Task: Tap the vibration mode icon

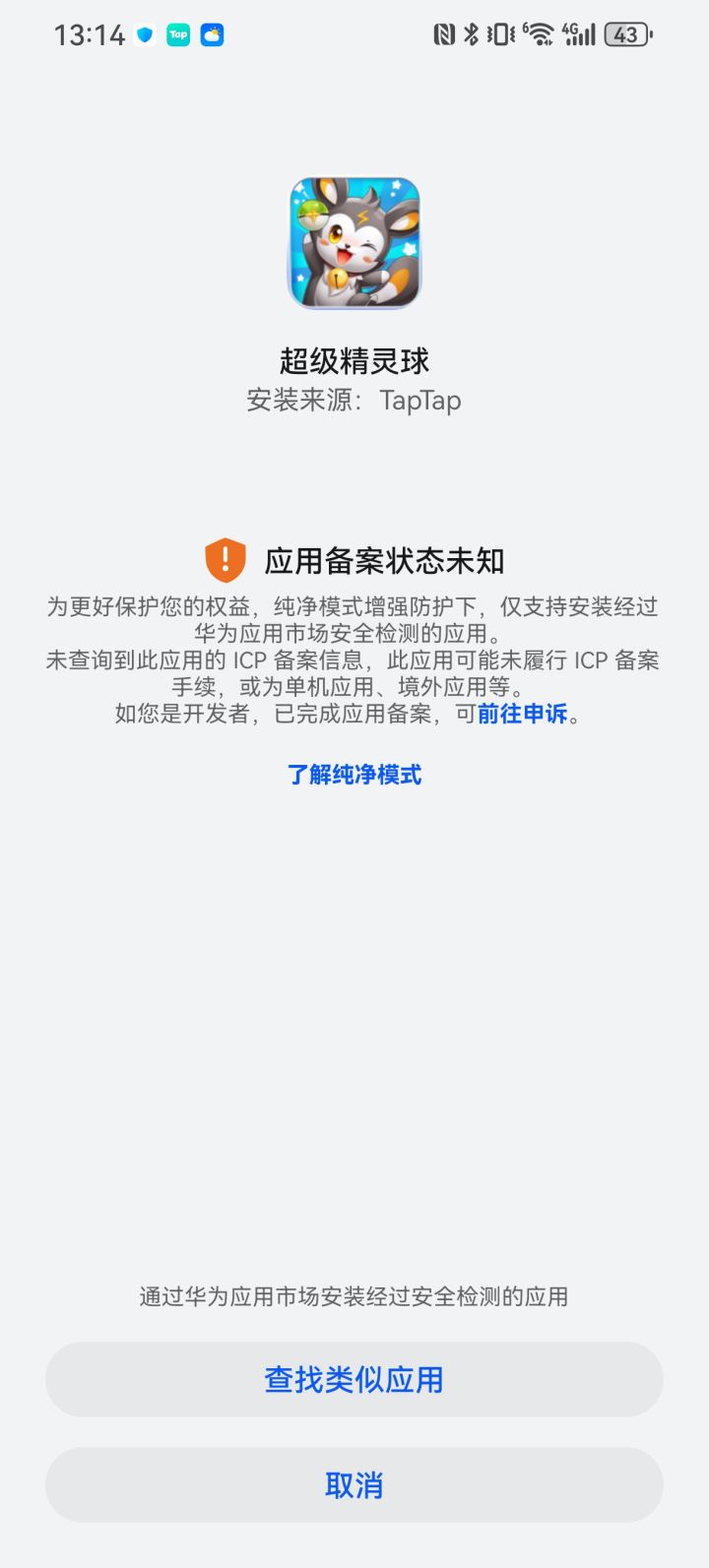Action: click(x=502, y=33)
